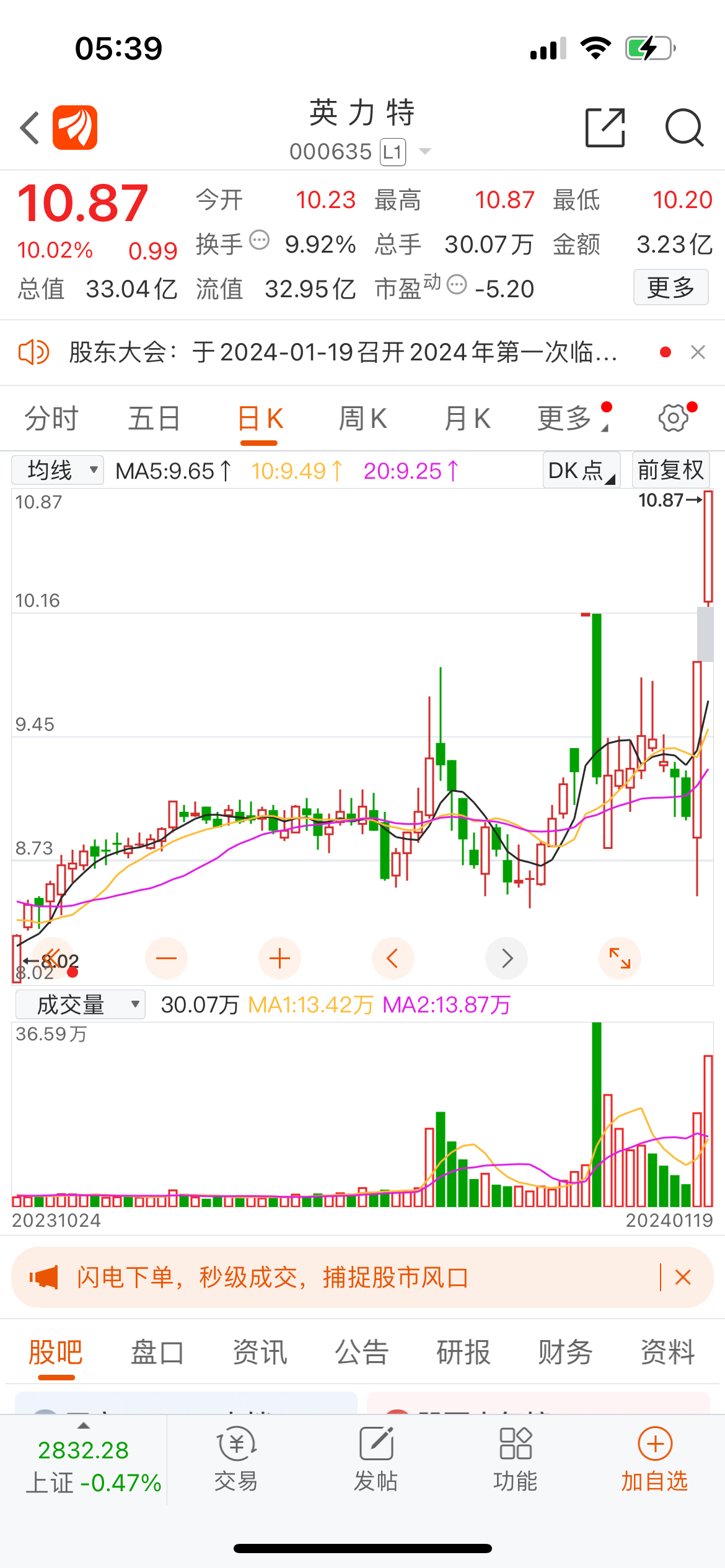Open the 均线 indicator dropdown
Screen dimensions: 725x1568
tap(58, 470)
